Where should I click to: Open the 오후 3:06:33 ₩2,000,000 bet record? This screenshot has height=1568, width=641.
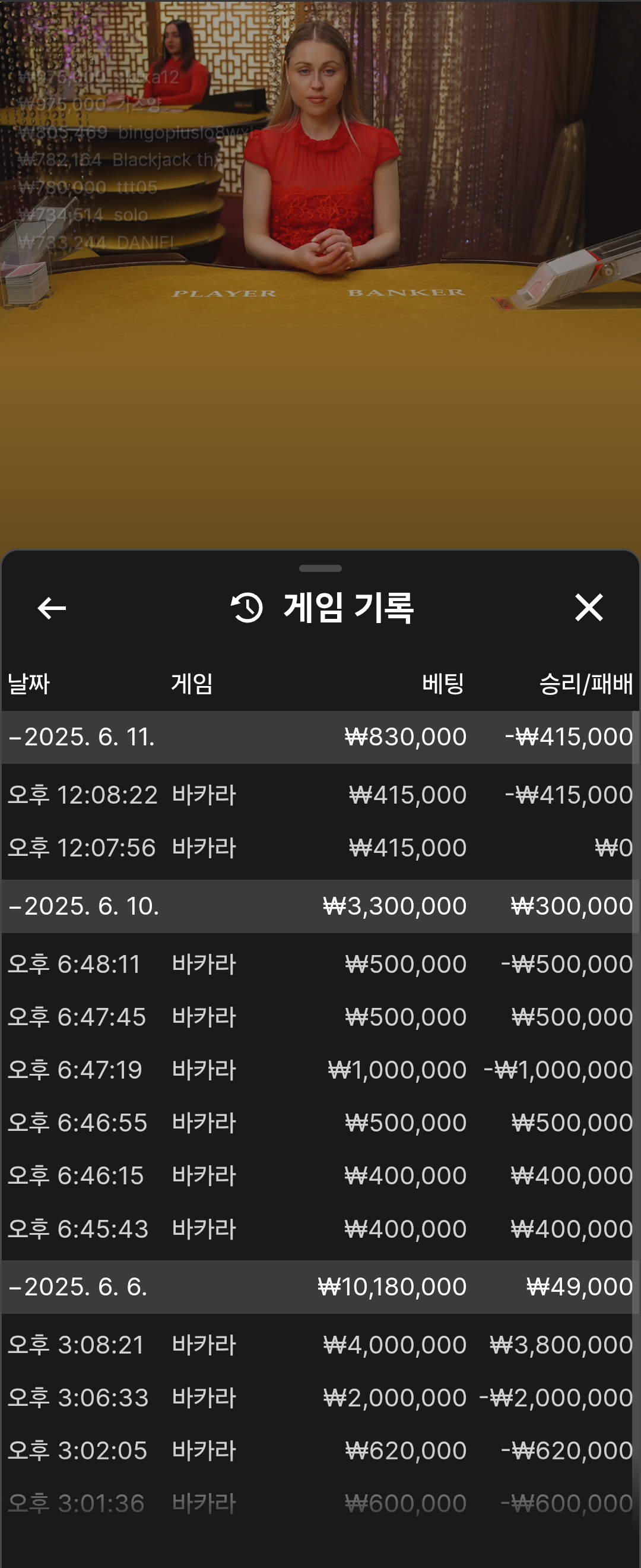pos(320,1398)
